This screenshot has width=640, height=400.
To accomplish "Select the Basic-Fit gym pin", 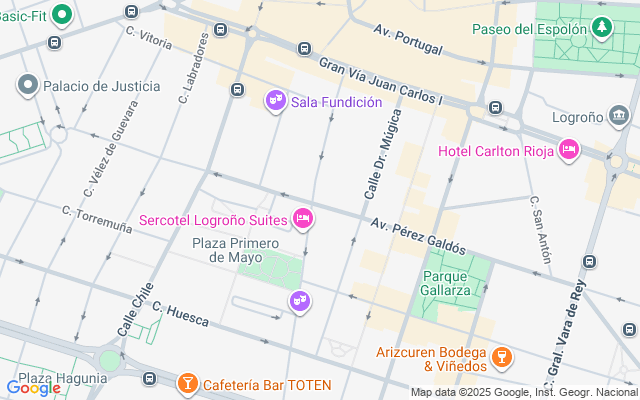I will click(62, 16).
